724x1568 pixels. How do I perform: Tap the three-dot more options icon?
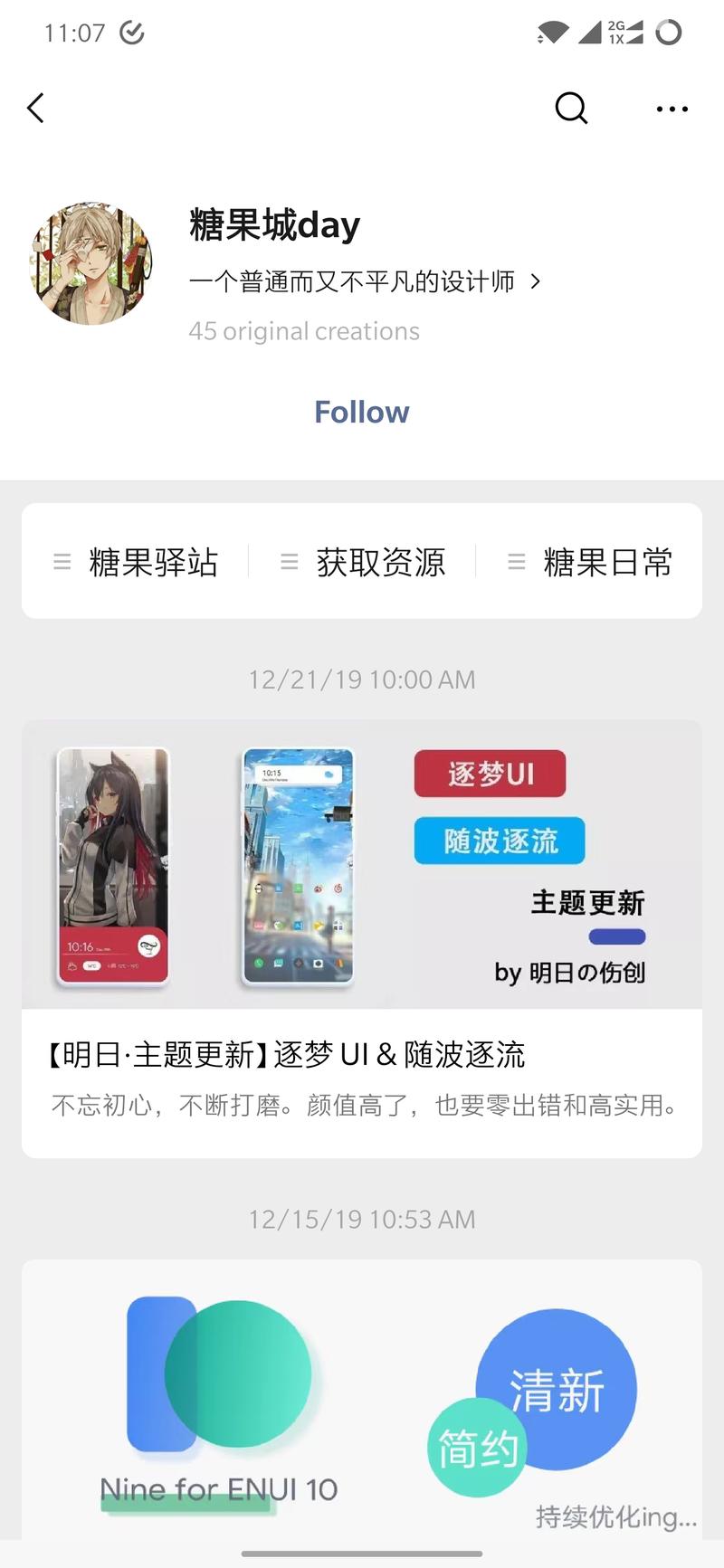[672, 109]
